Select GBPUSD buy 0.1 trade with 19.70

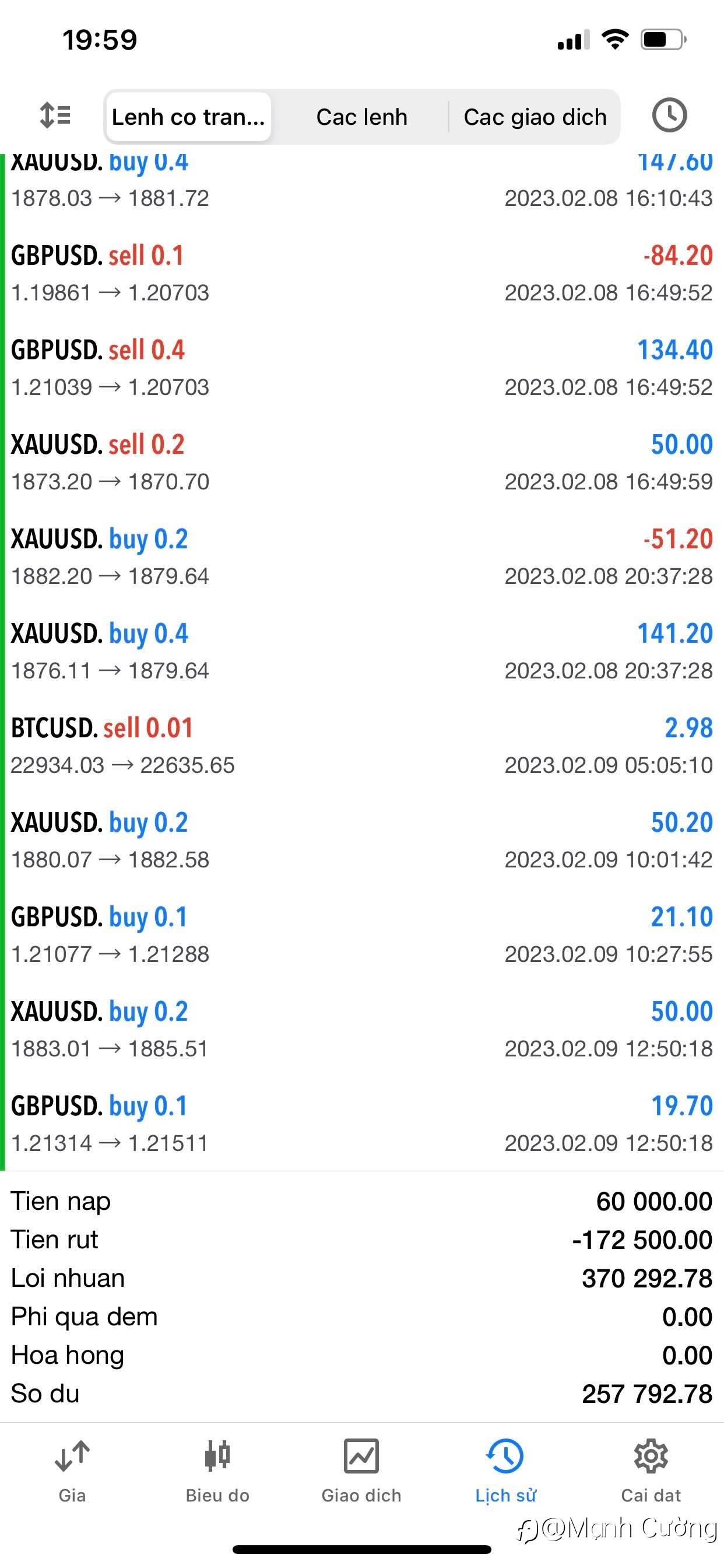point(361,1123)
